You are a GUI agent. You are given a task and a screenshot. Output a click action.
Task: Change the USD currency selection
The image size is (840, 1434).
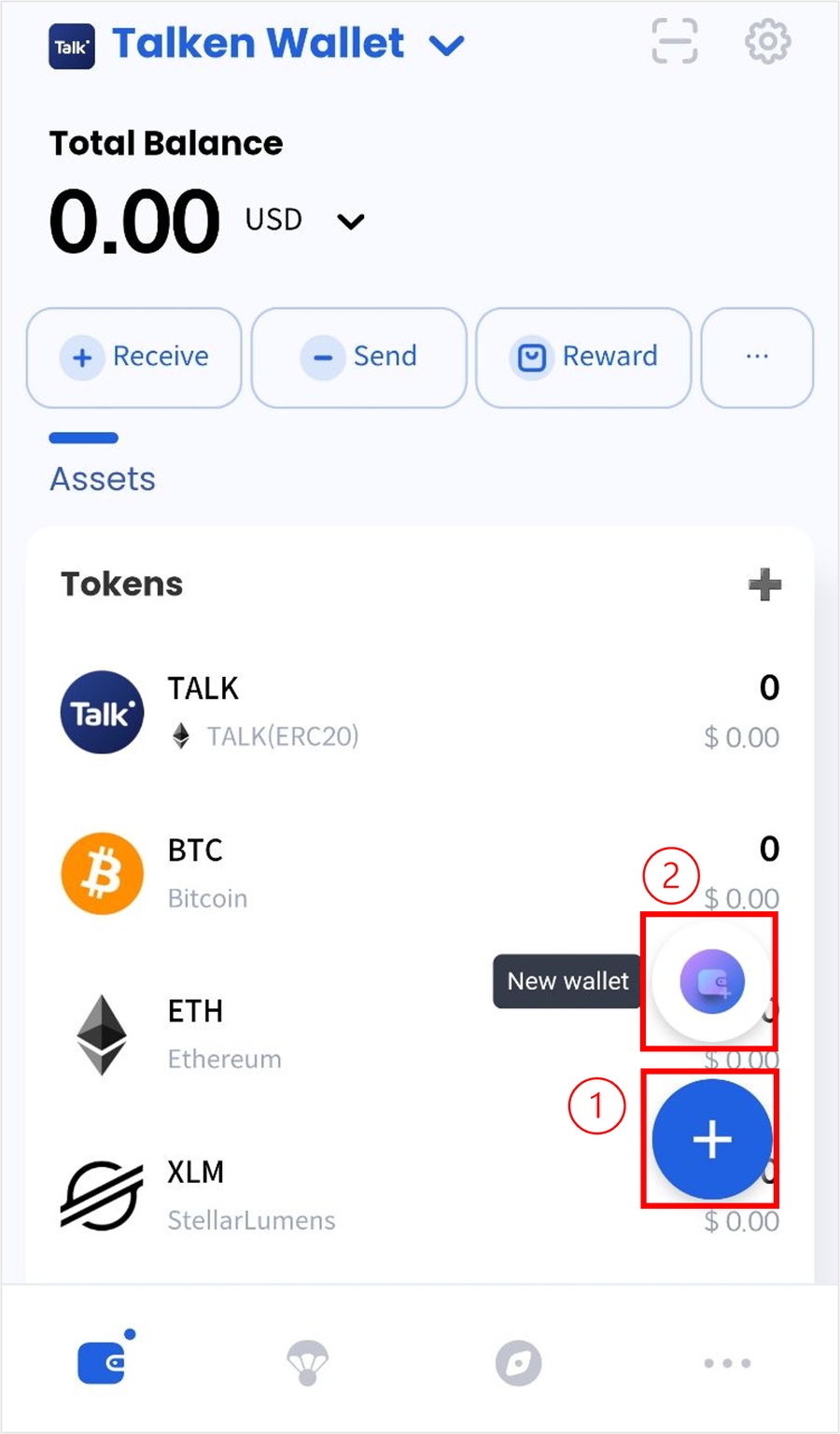(350, 221)
